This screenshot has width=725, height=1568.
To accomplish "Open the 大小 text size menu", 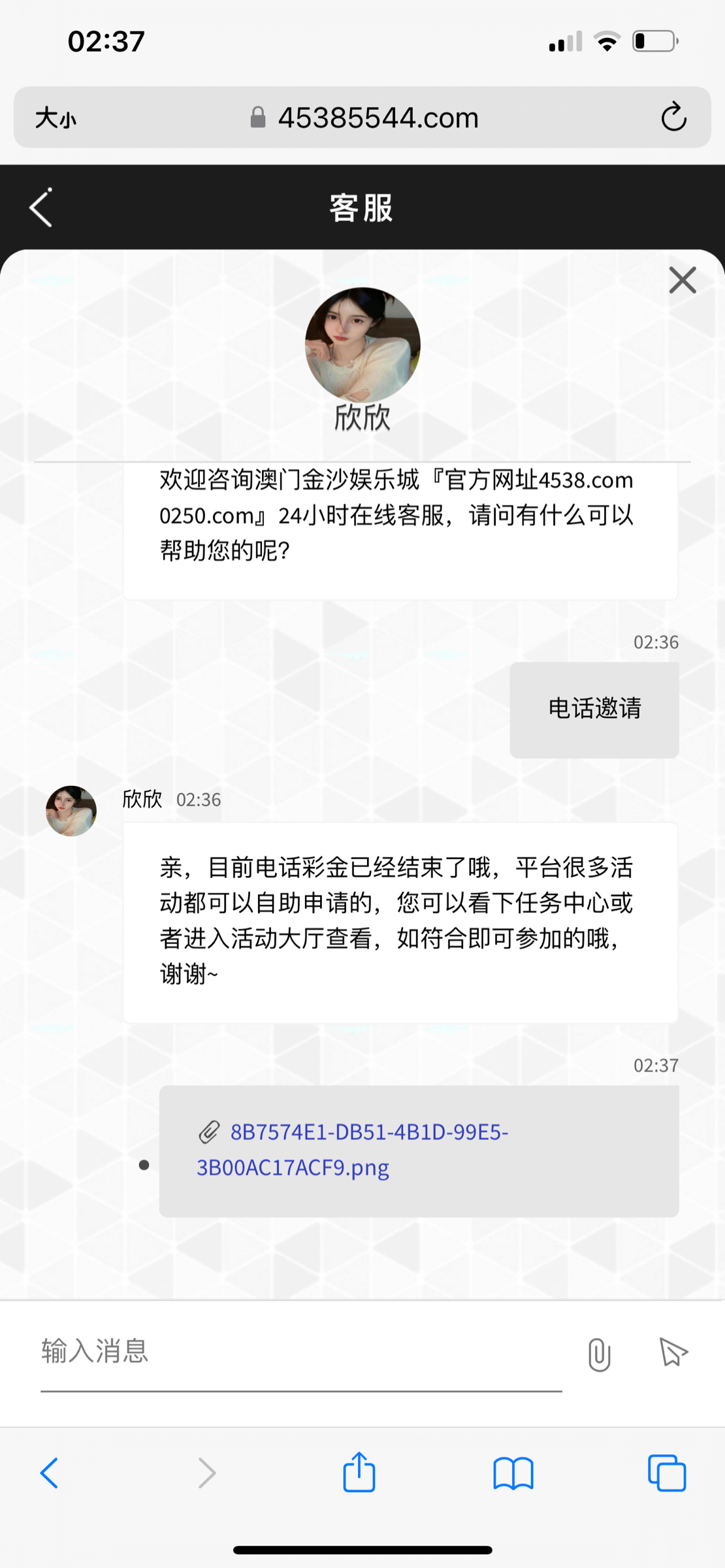I will (56, 118).
